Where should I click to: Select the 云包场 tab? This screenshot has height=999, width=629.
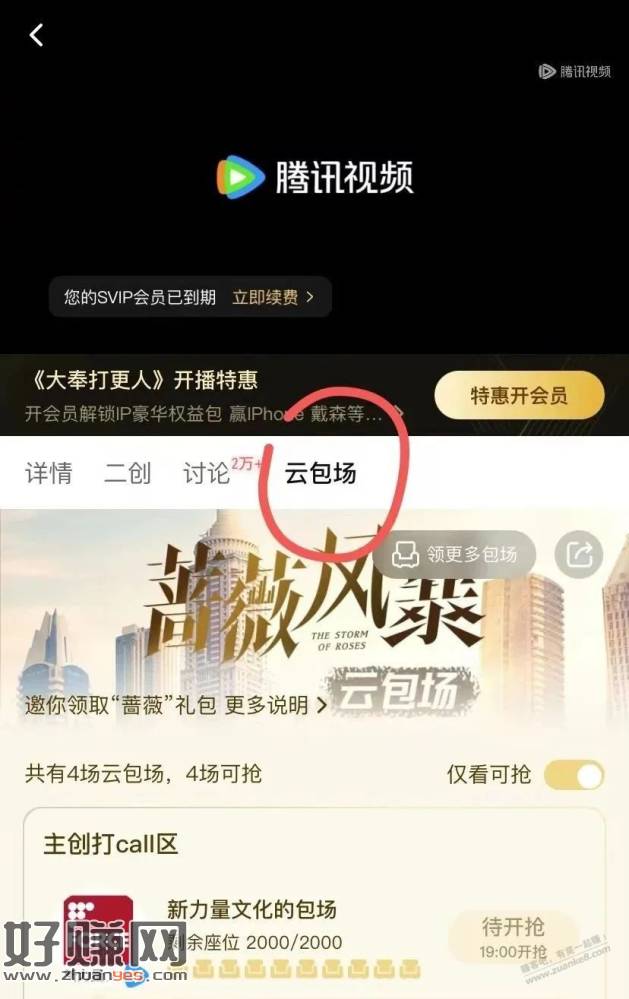click(320, 473)
